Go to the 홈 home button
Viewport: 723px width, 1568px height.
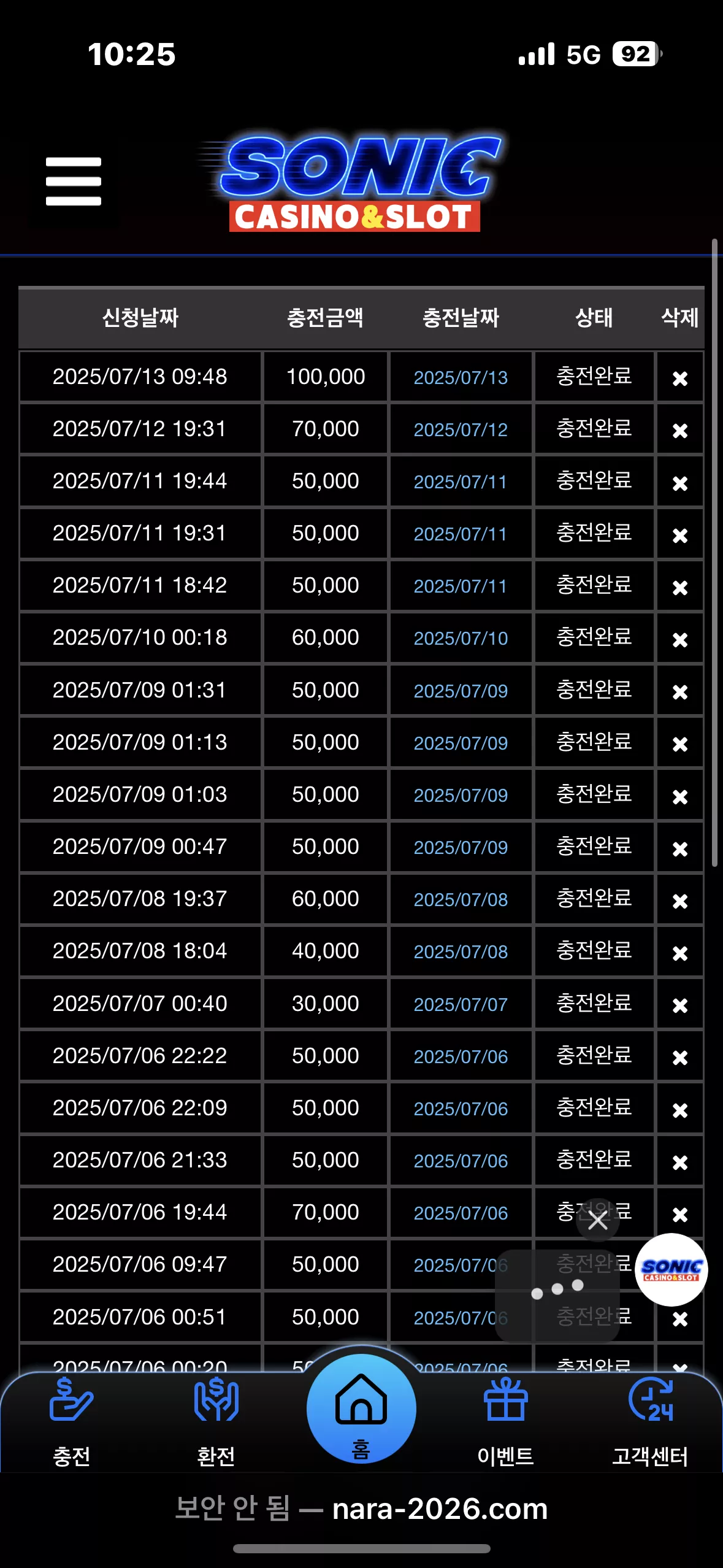tap(361, 1409)
